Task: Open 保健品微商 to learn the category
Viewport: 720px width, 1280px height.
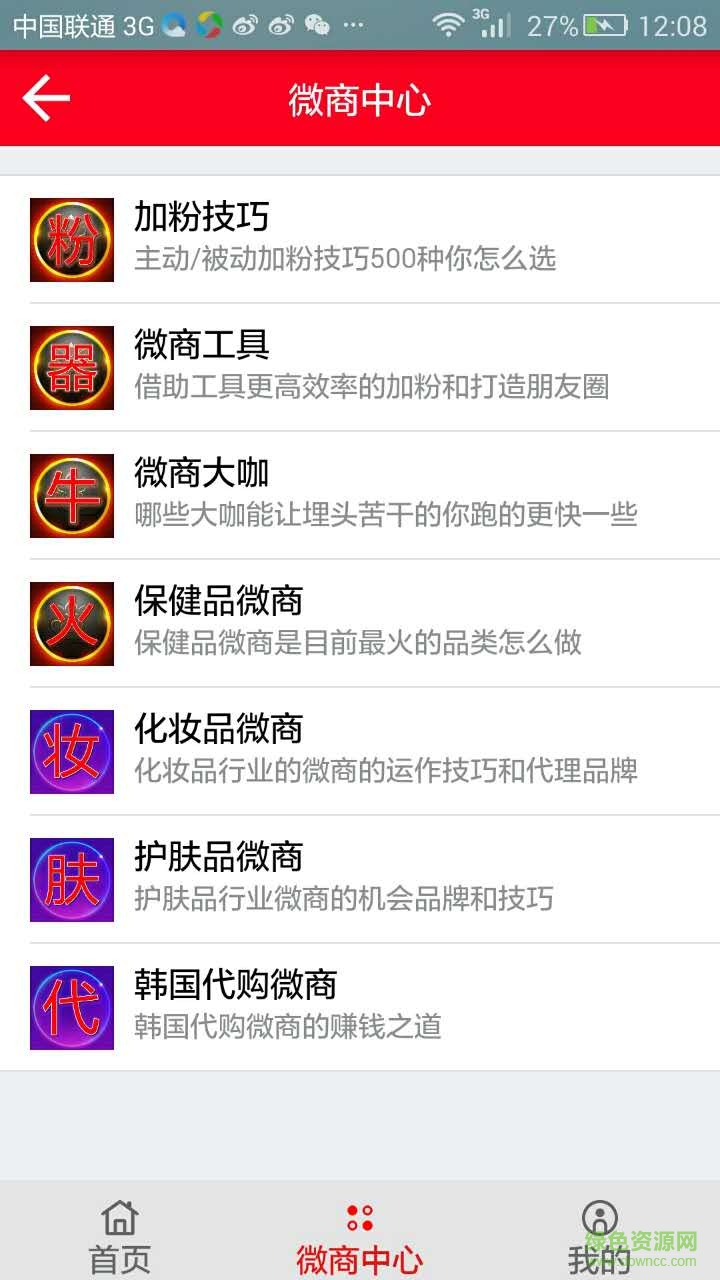Action: 360,623
